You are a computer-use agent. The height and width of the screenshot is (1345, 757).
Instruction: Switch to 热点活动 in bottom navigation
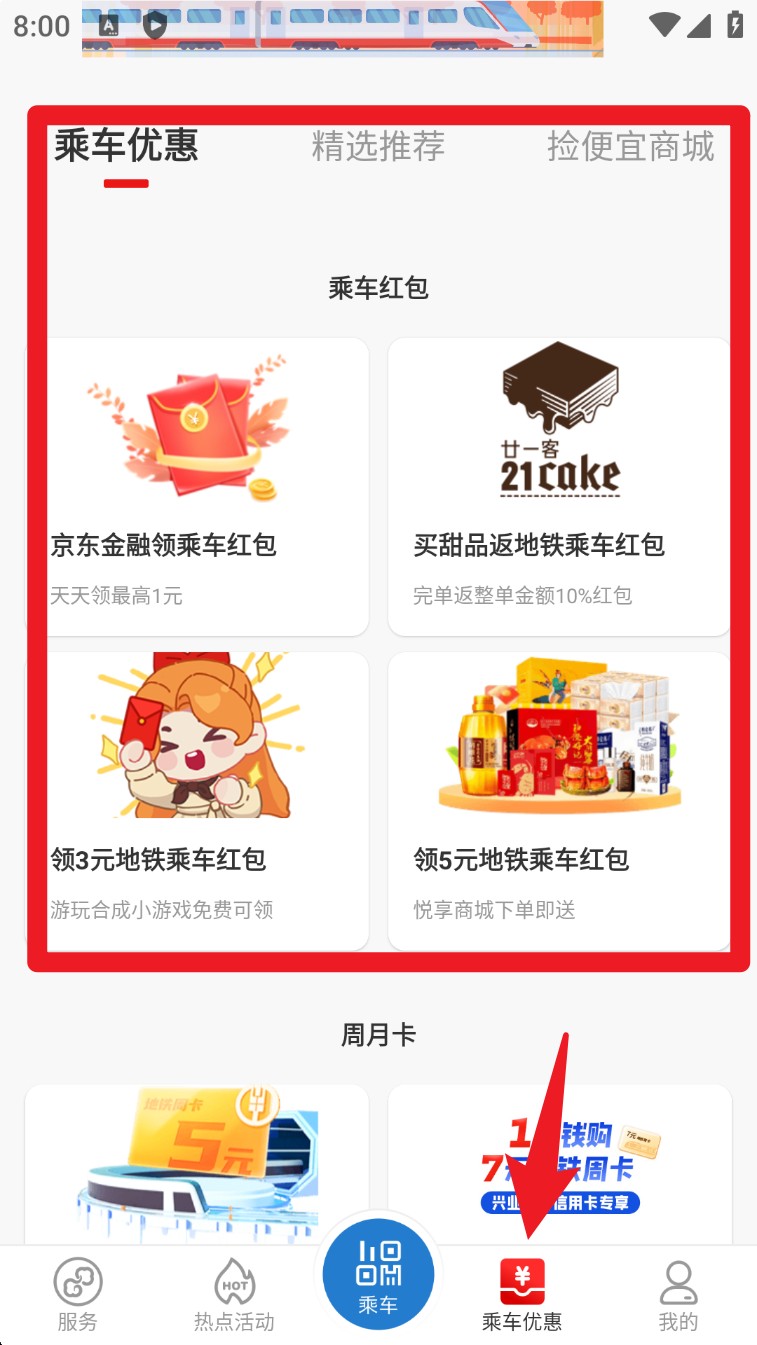234,1295
